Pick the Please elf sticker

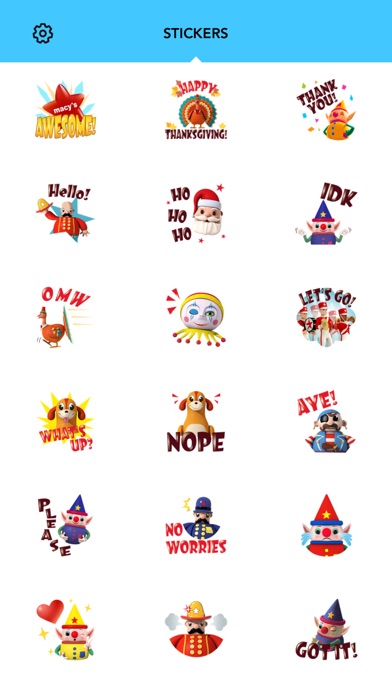(65, 525)
